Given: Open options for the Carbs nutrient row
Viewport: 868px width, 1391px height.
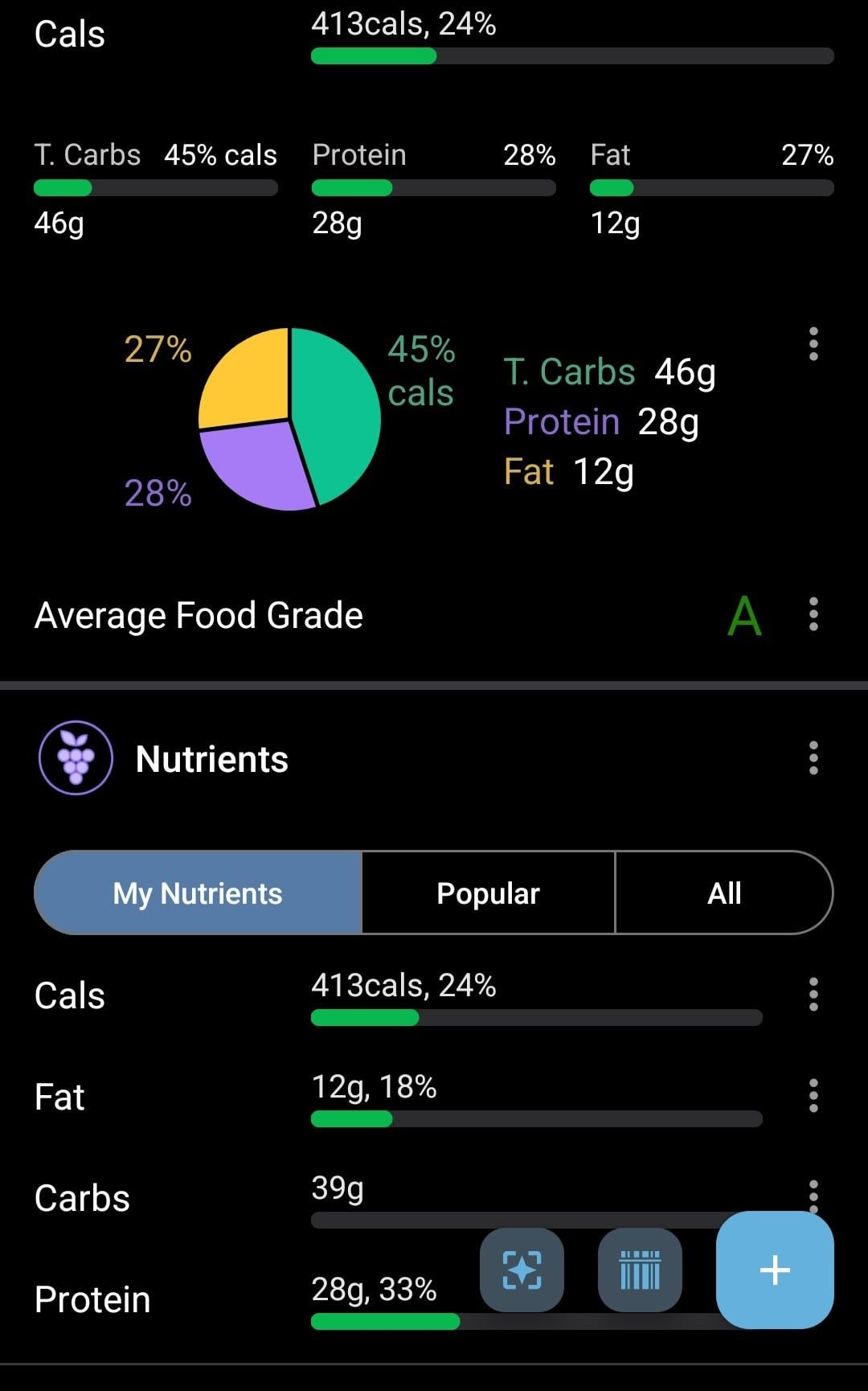Looking at the screenshot, I should pos(813,1195).
